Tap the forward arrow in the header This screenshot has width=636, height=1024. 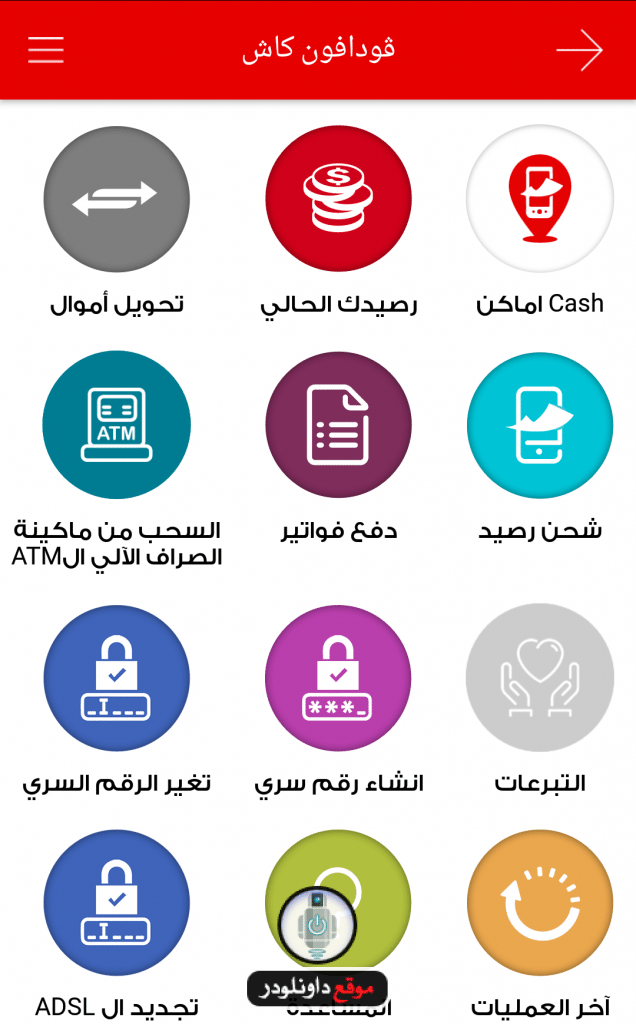[x=579, y=50]
